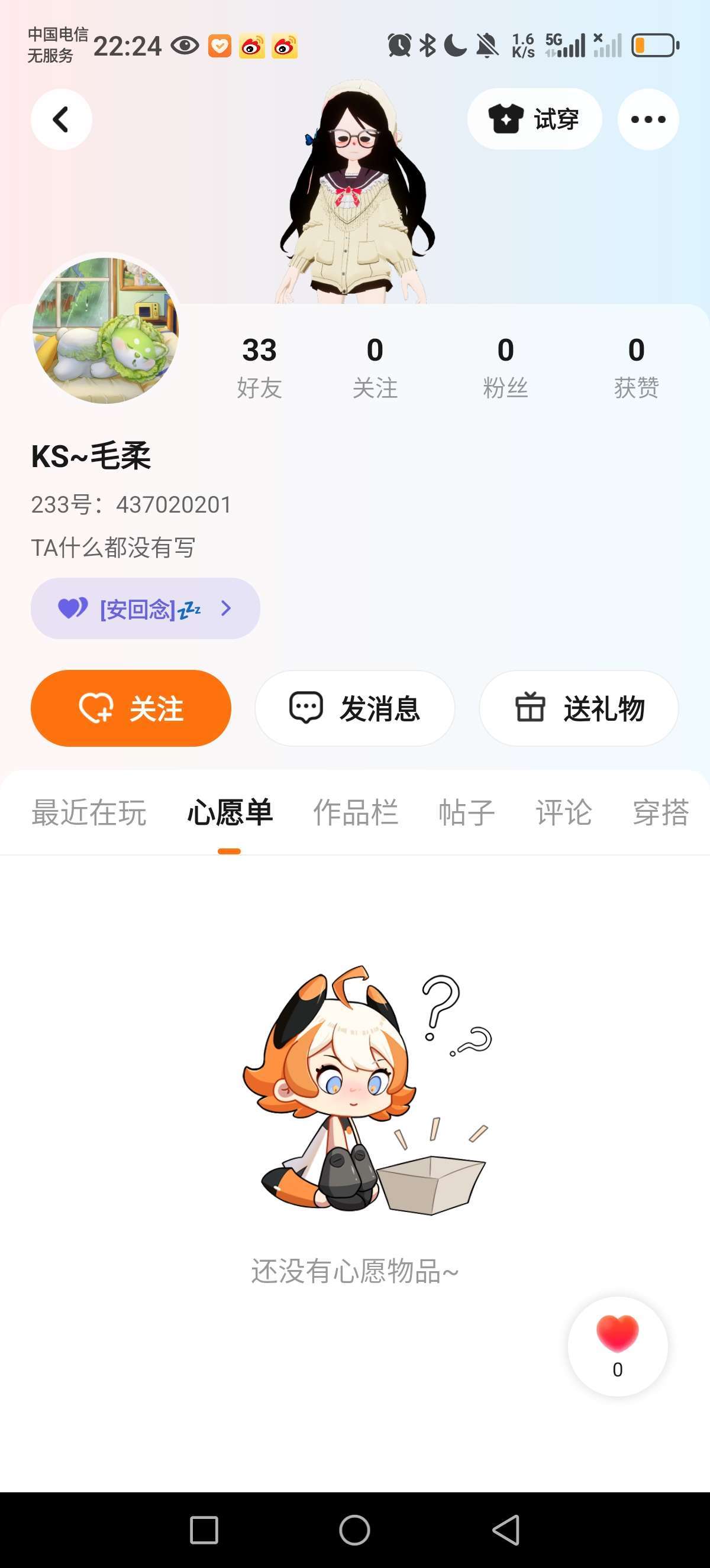710x1568 pixels.
Task: Open the 粉丝 fans count
Action: (505, 367)
